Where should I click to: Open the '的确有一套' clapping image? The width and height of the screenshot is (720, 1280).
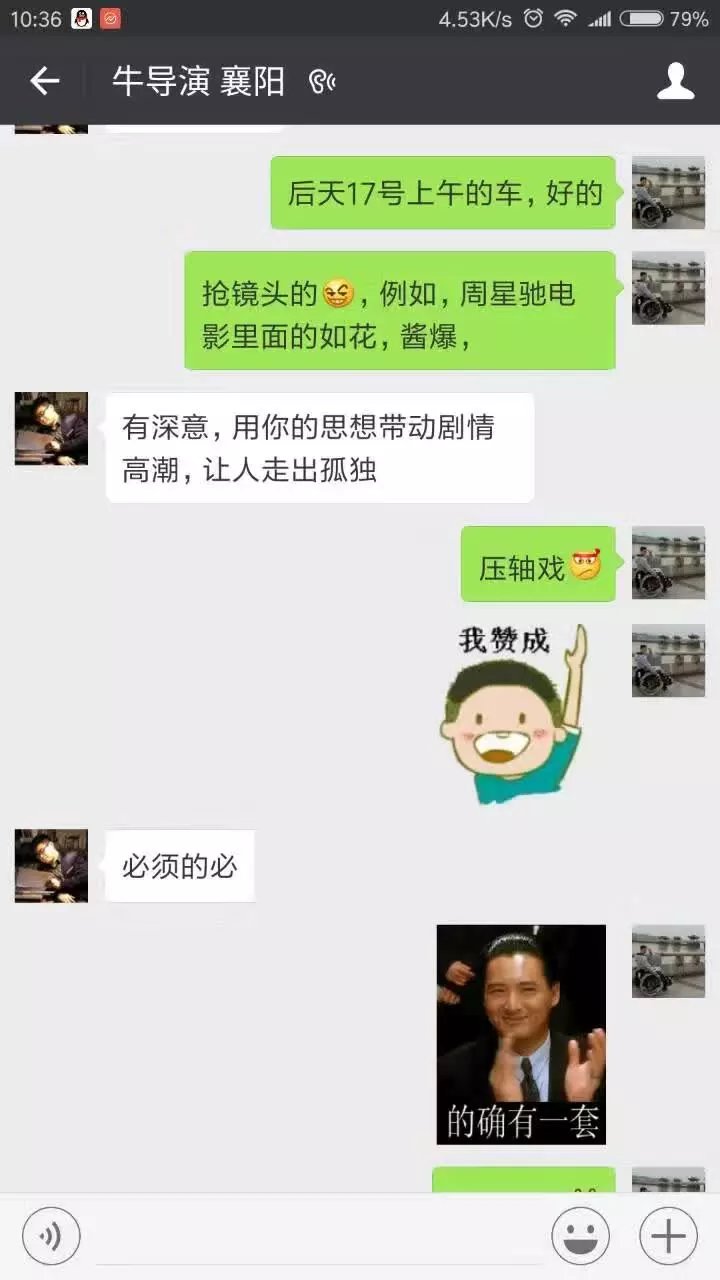point(521,1034)
